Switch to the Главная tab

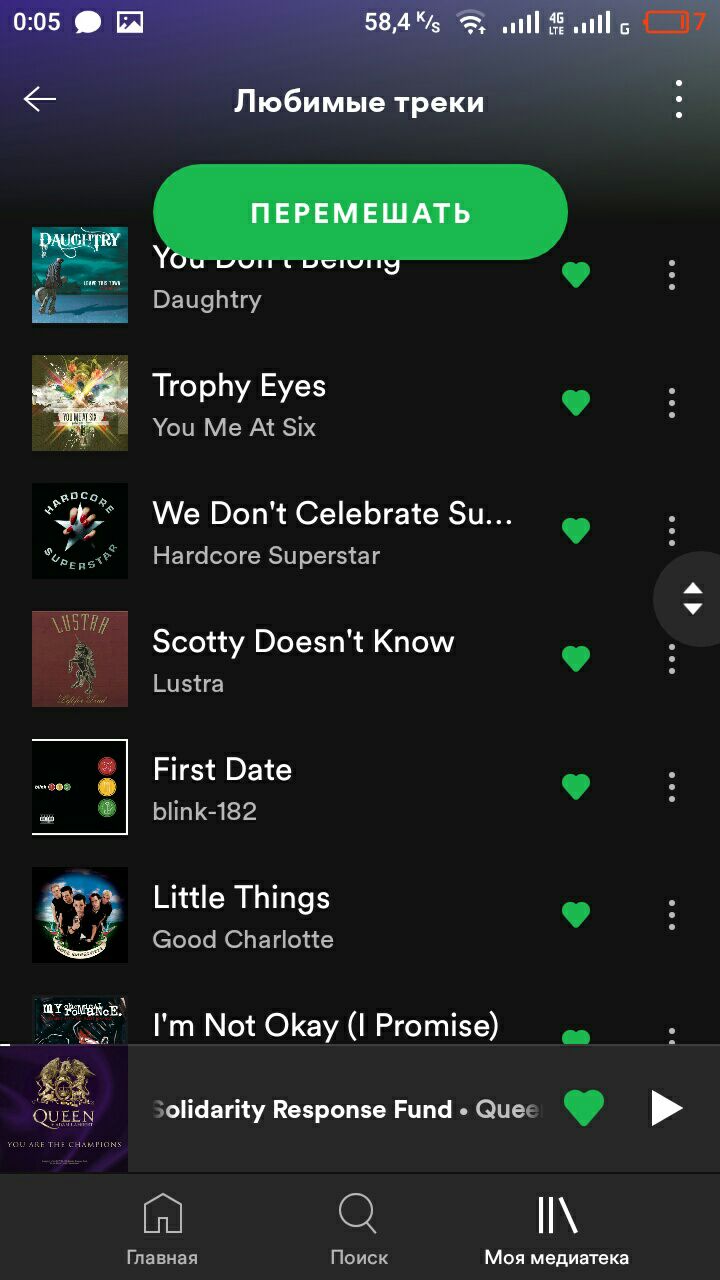pos(162,1228)
